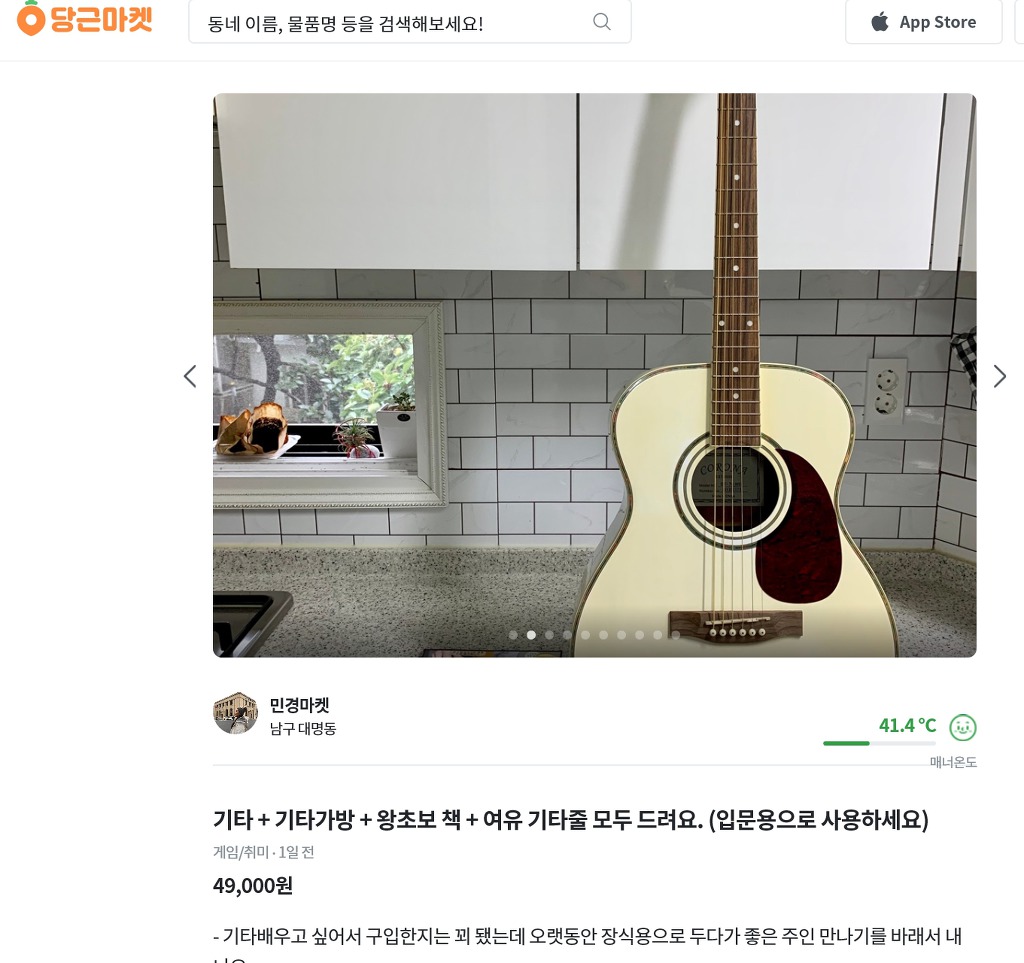Image resolution: width=1024 pixels, height=963 pixels.
Task: Open the 당근마켓 home logo
Action: pos(85,20)
